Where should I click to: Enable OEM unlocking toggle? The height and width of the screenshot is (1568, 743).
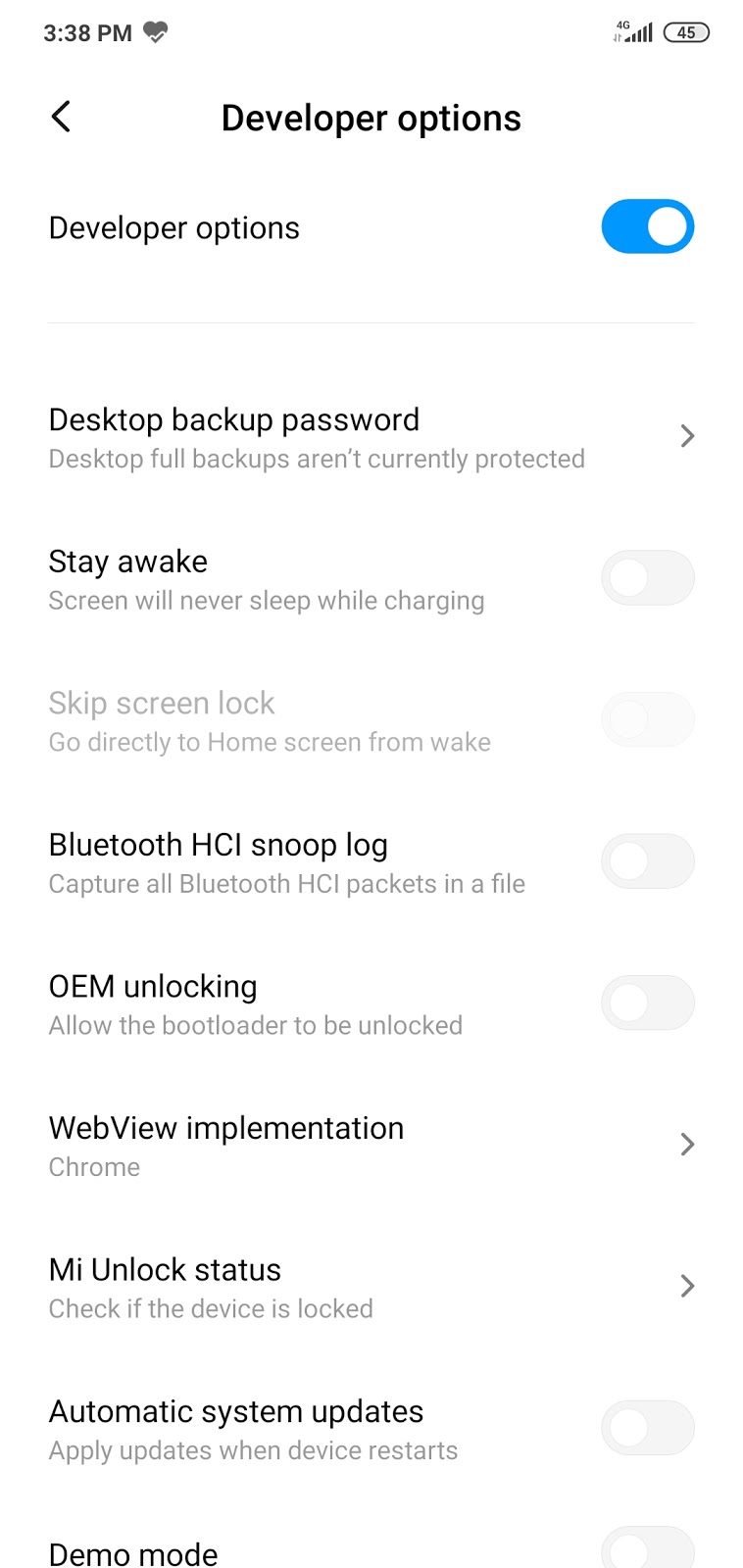click(x=648, y=1003)
